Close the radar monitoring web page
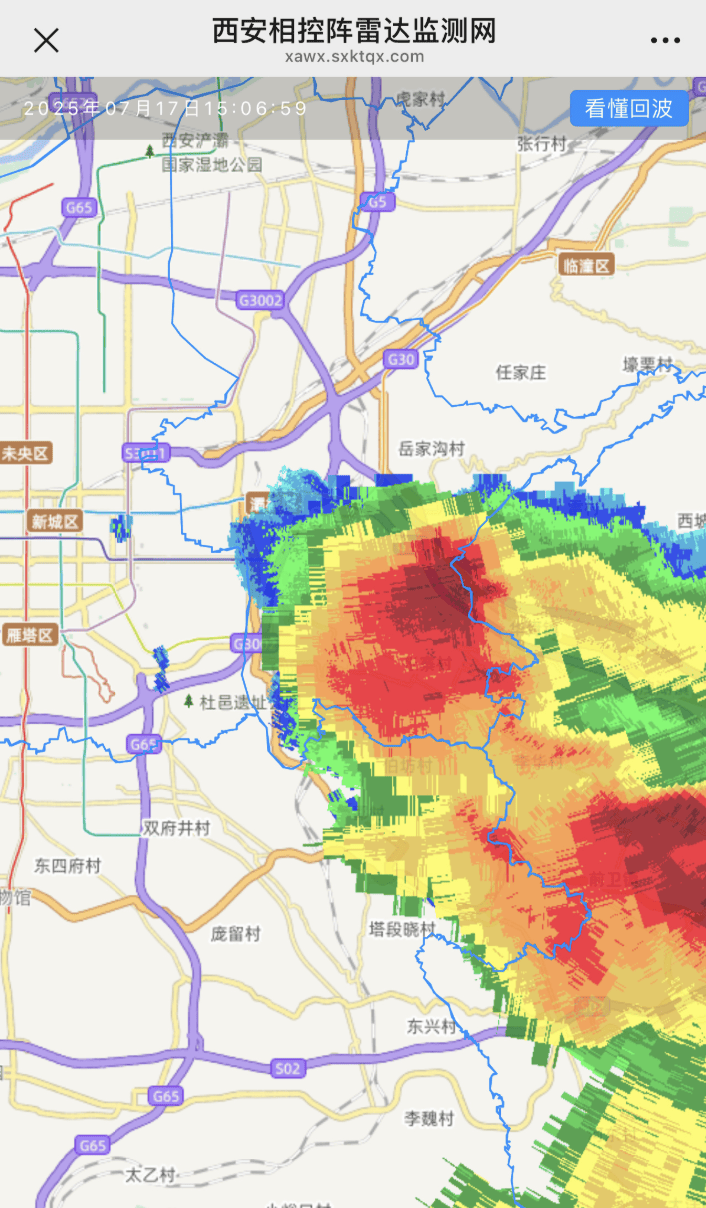Image resolution: width=706 pixels, height=1208 pixels. (x=46, y=40)
